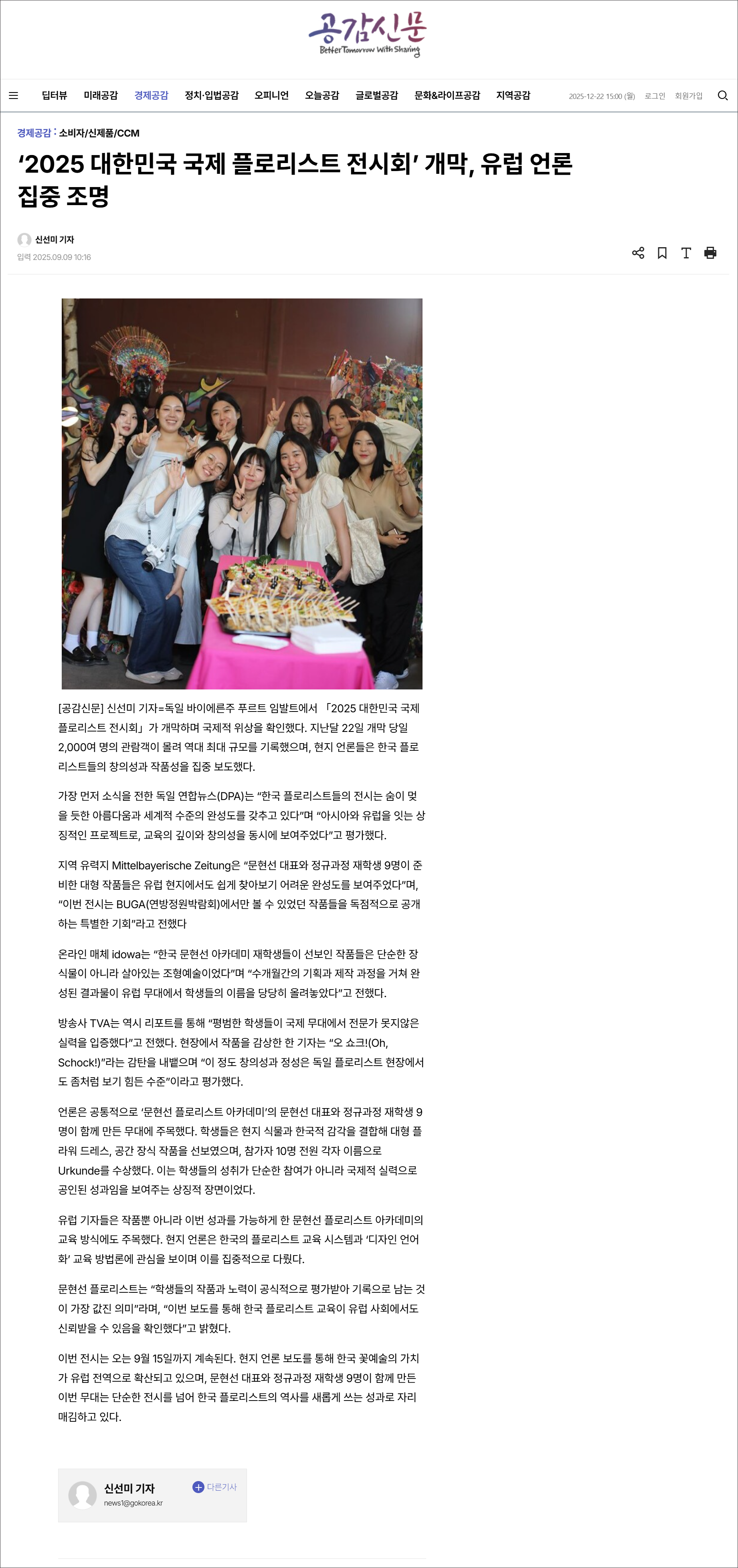Open the 정치·입법공감 section

211,96
